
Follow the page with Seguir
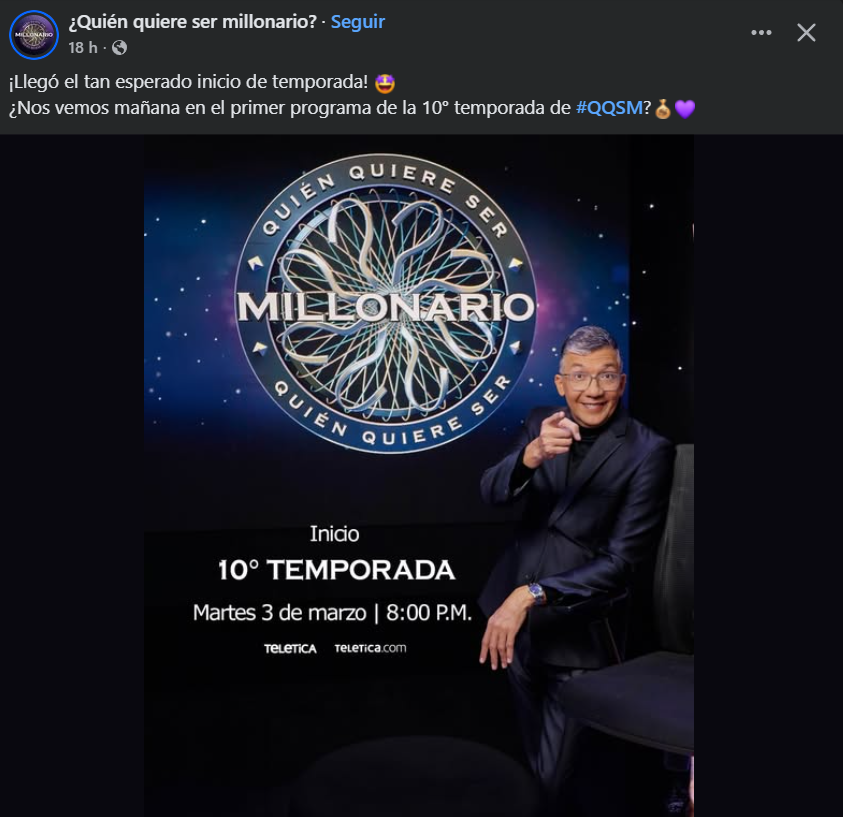[x=357, y=22]
